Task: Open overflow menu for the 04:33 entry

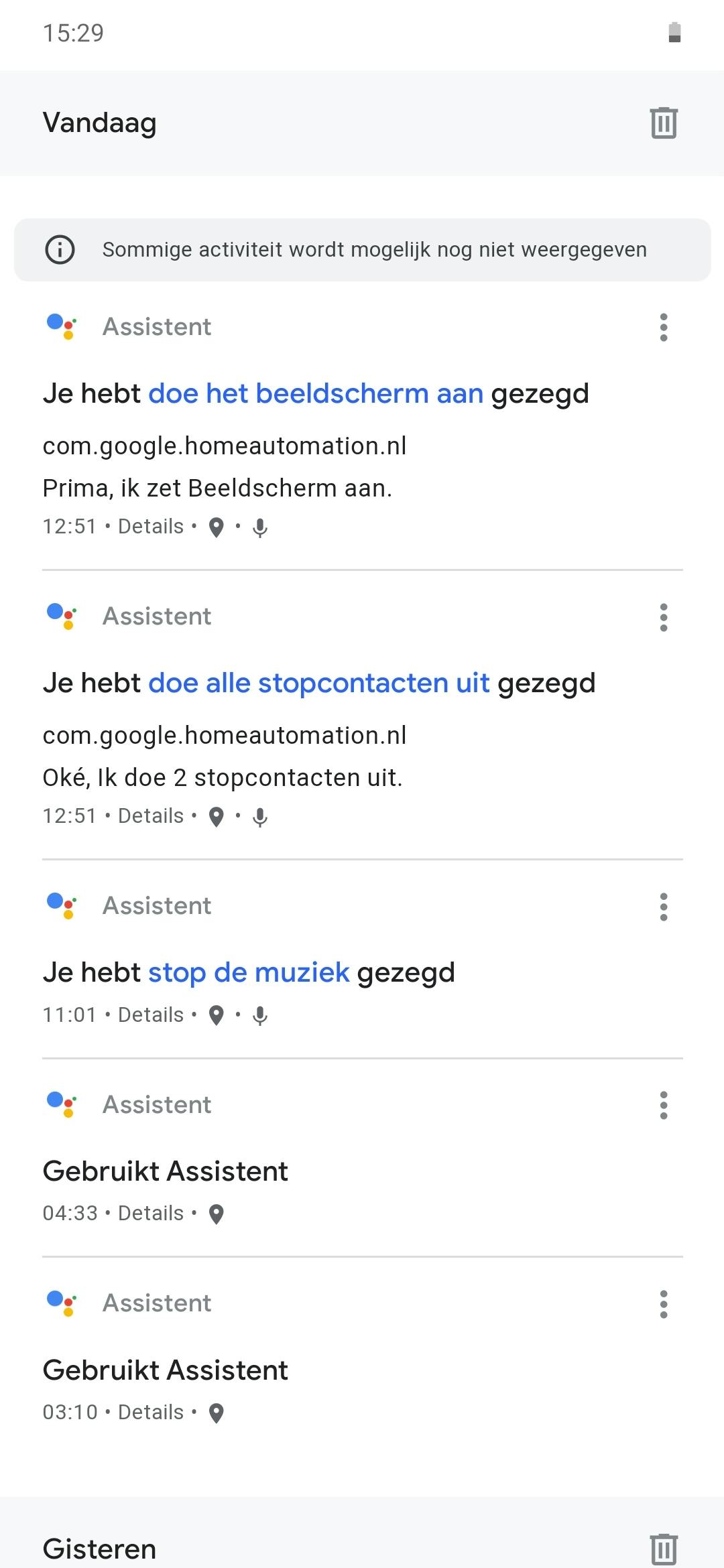Action: point(664,1105)
